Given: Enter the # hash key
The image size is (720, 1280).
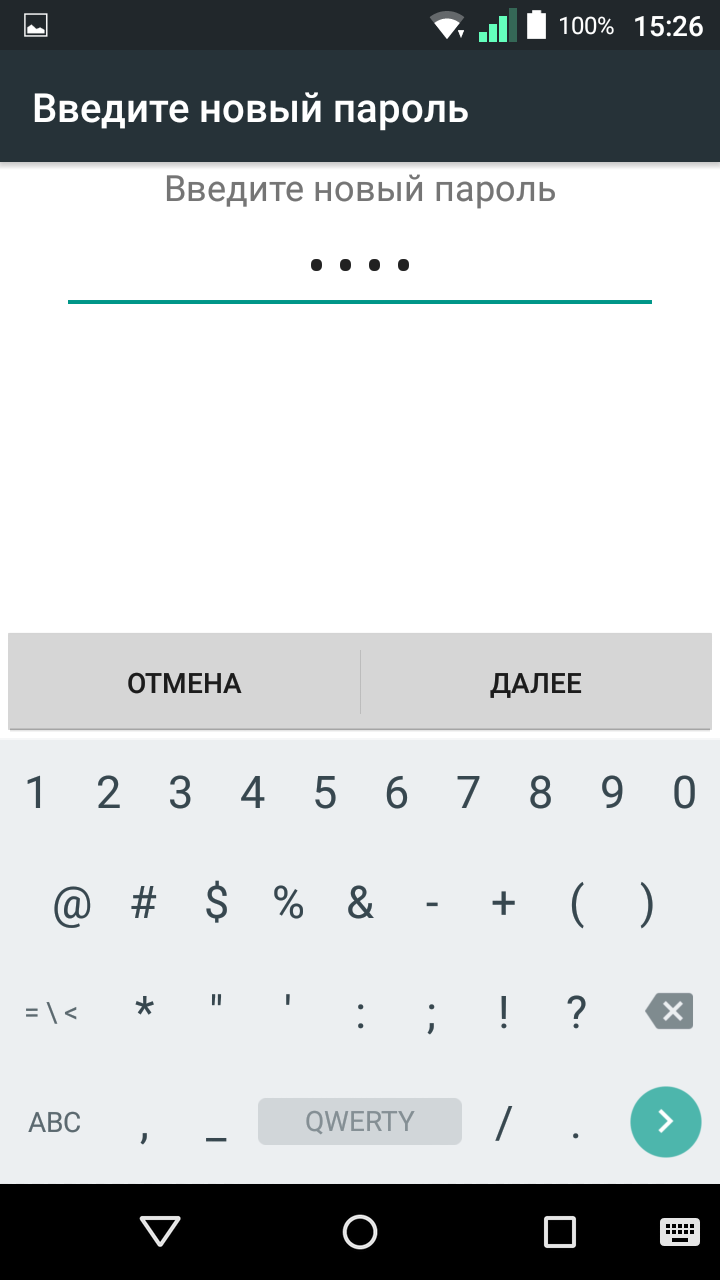Looking at the screenshot, I should (x=144, y=904).
